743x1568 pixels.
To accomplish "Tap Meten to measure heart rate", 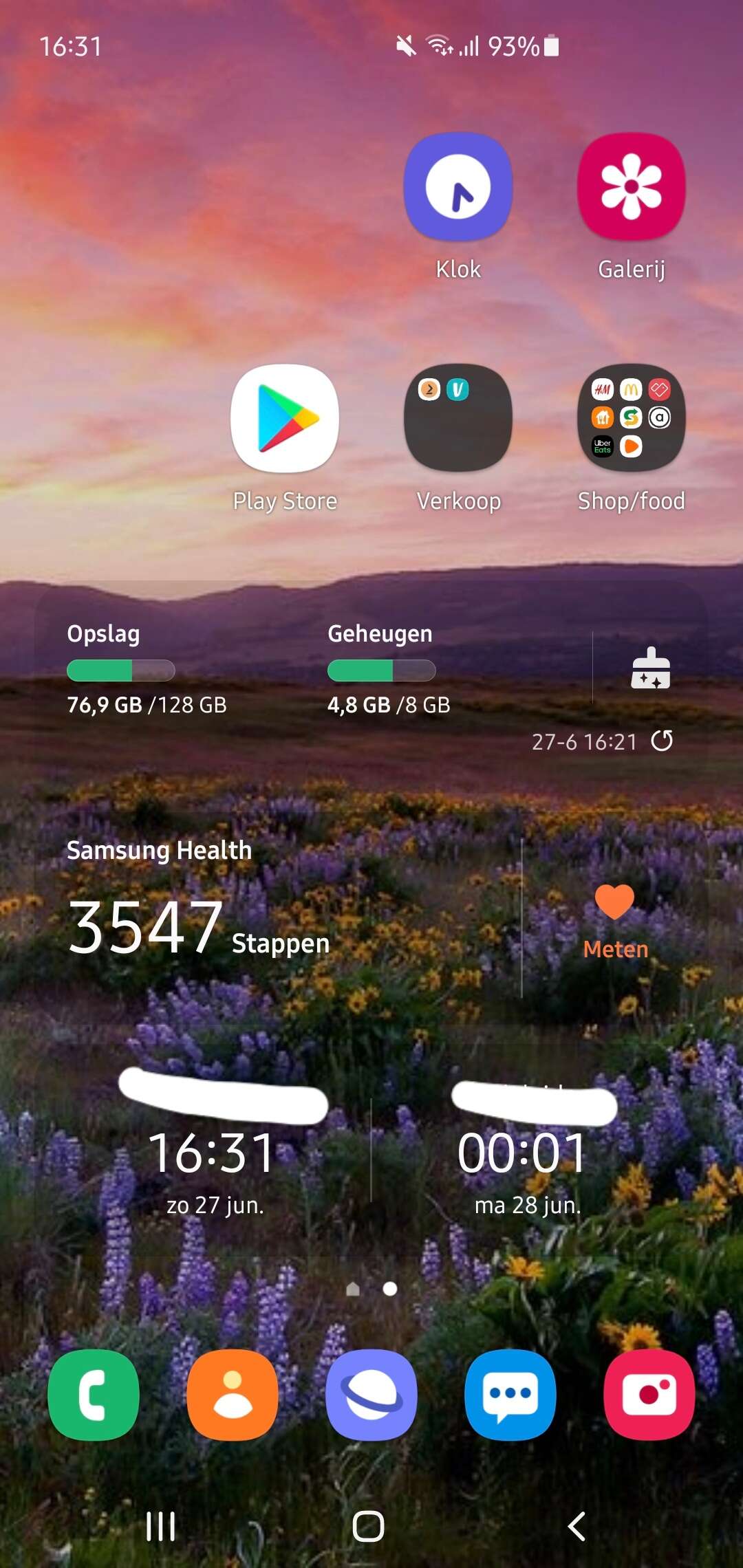I will 615,922.
